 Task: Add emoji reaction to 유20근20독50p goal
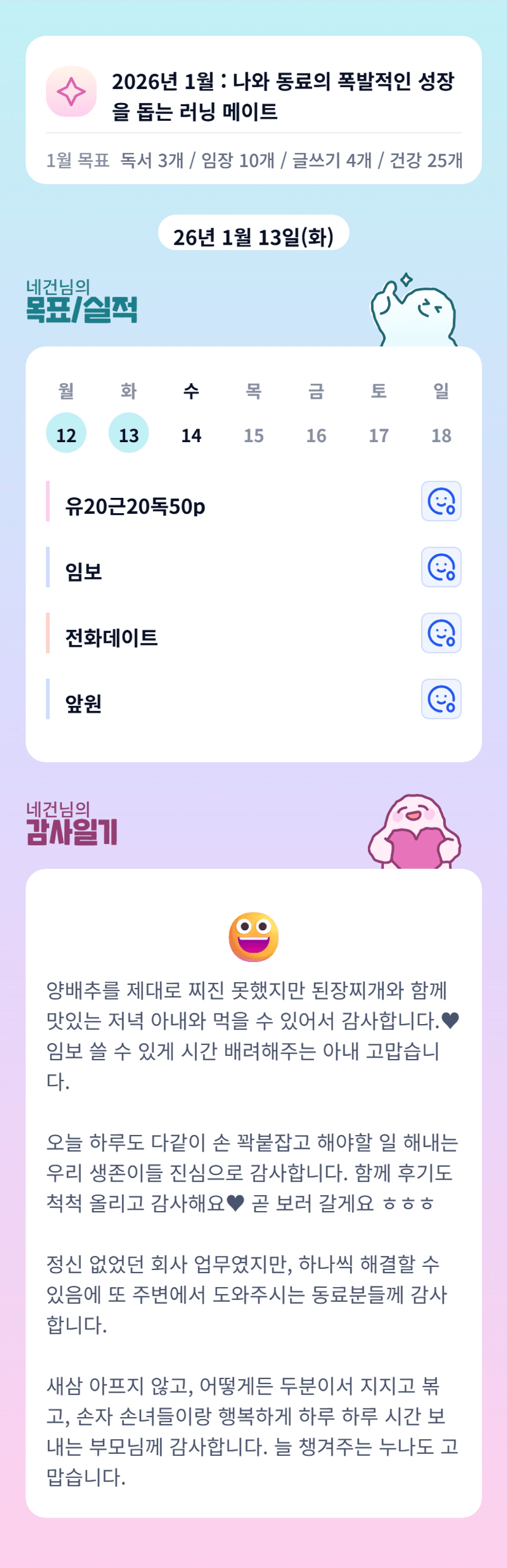tap(441, 501)
